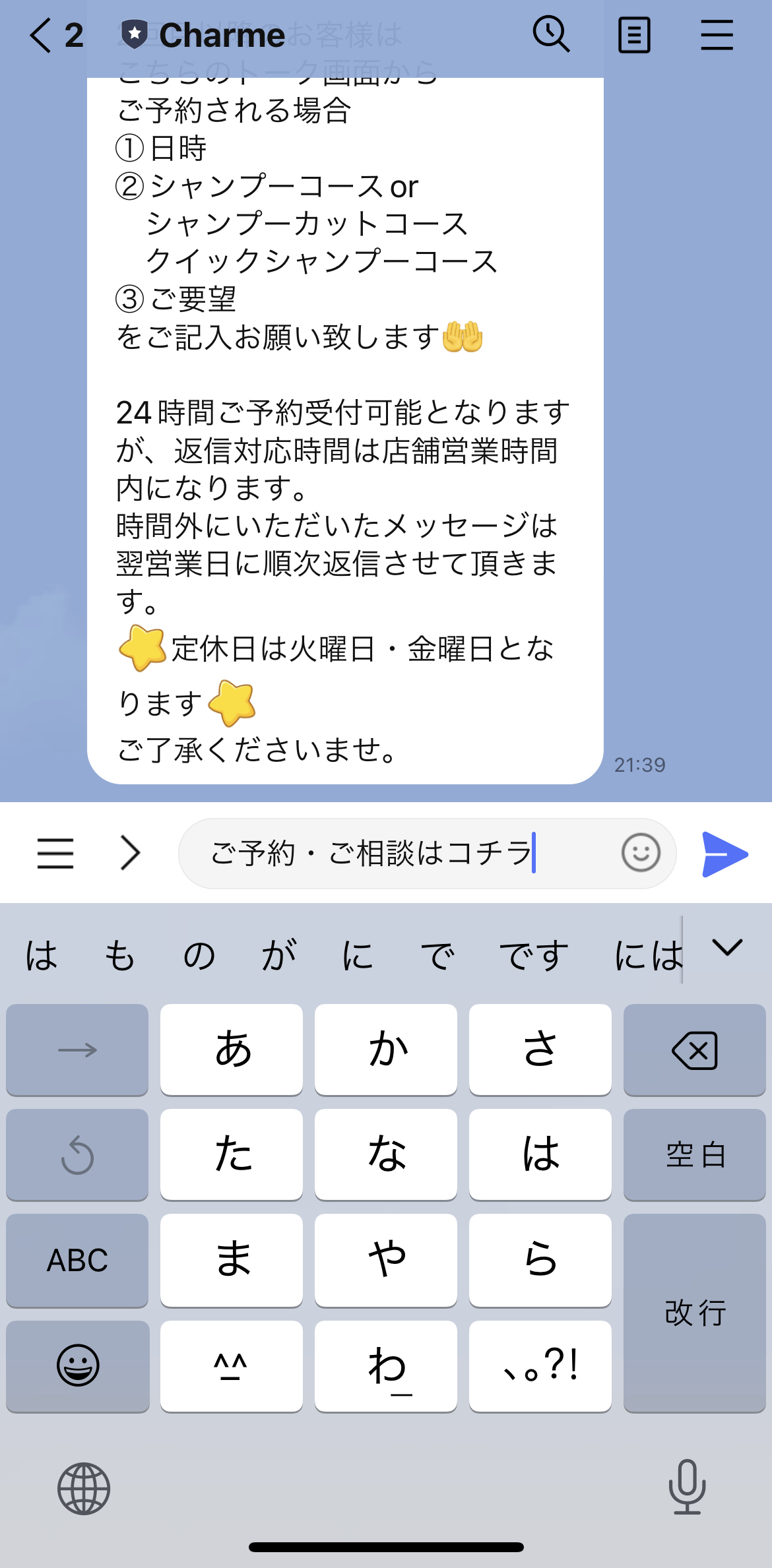Tap the message text field
The height and width of the screenshot is (1568, 772).
396,853
